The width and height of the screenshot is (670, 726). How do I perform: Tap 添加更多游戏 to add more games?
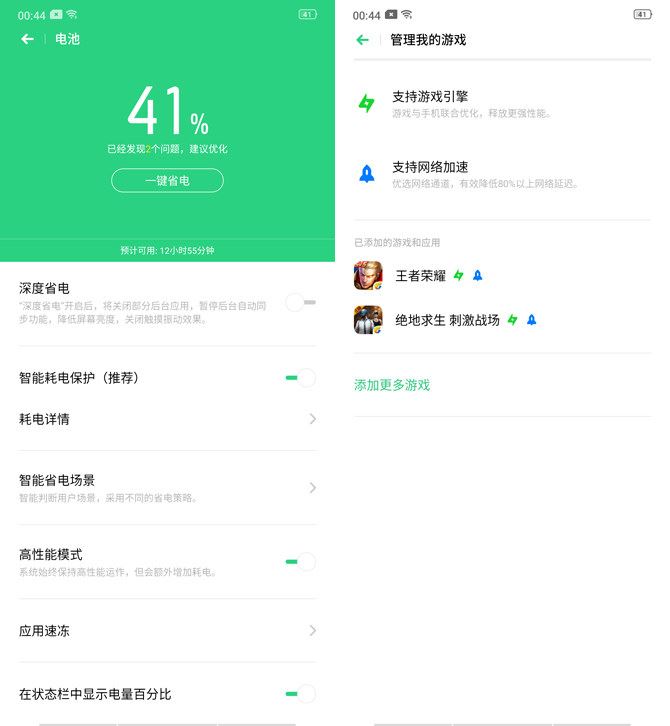click(x=392, y=385)
